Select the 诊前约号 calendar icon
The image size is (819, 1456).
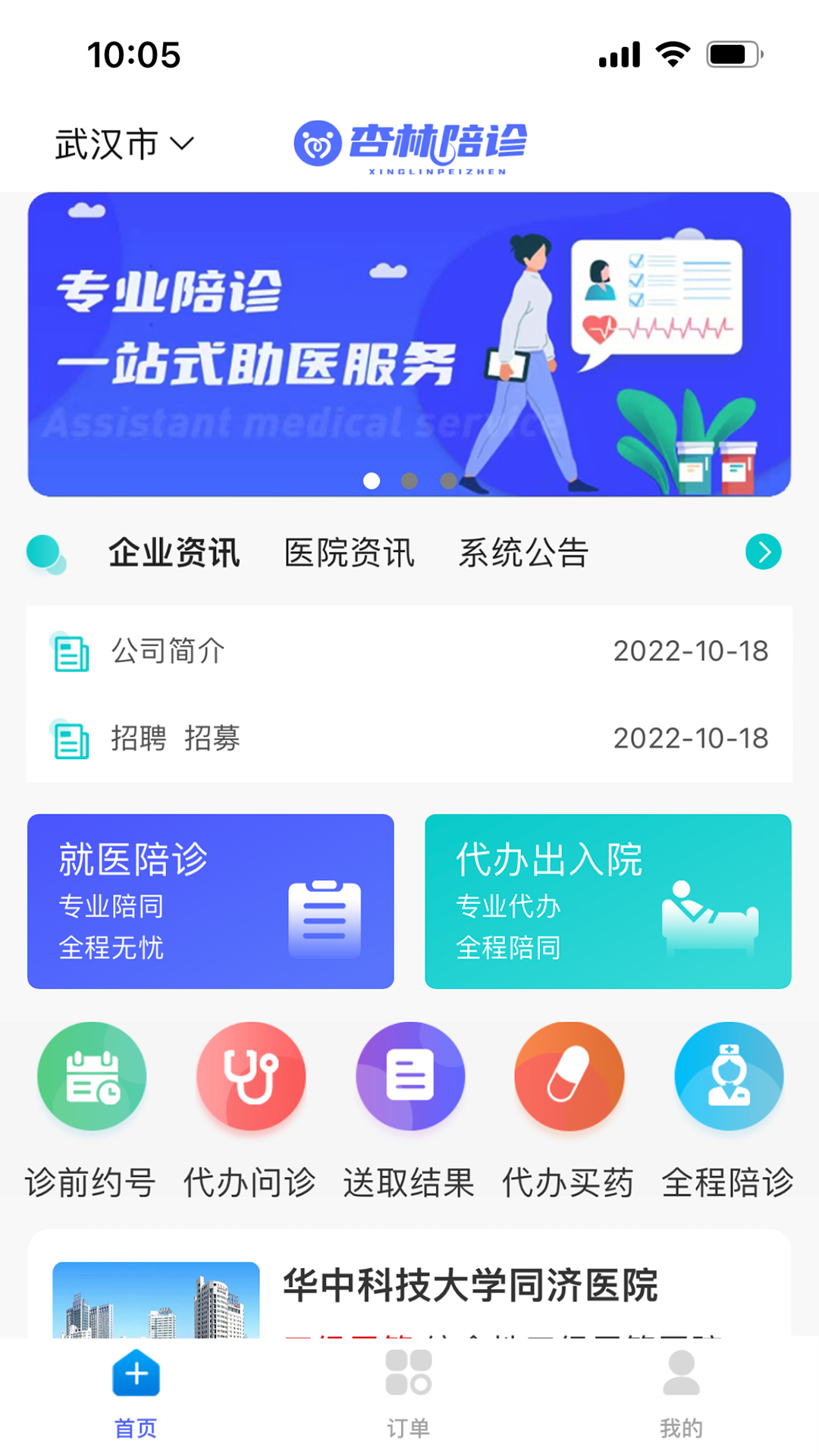[91, 1076]
